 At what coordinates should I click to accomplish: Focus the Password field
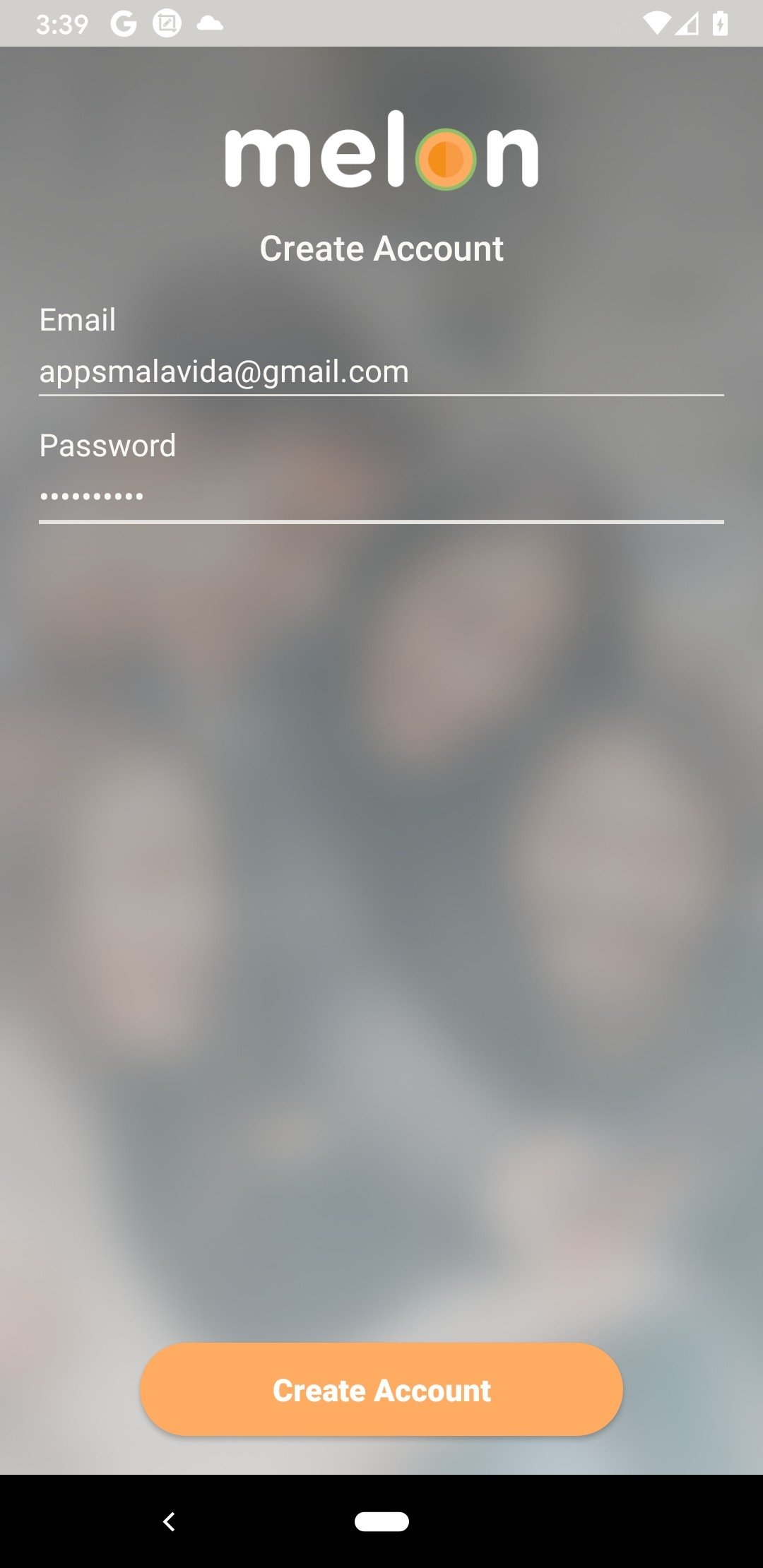381,498
